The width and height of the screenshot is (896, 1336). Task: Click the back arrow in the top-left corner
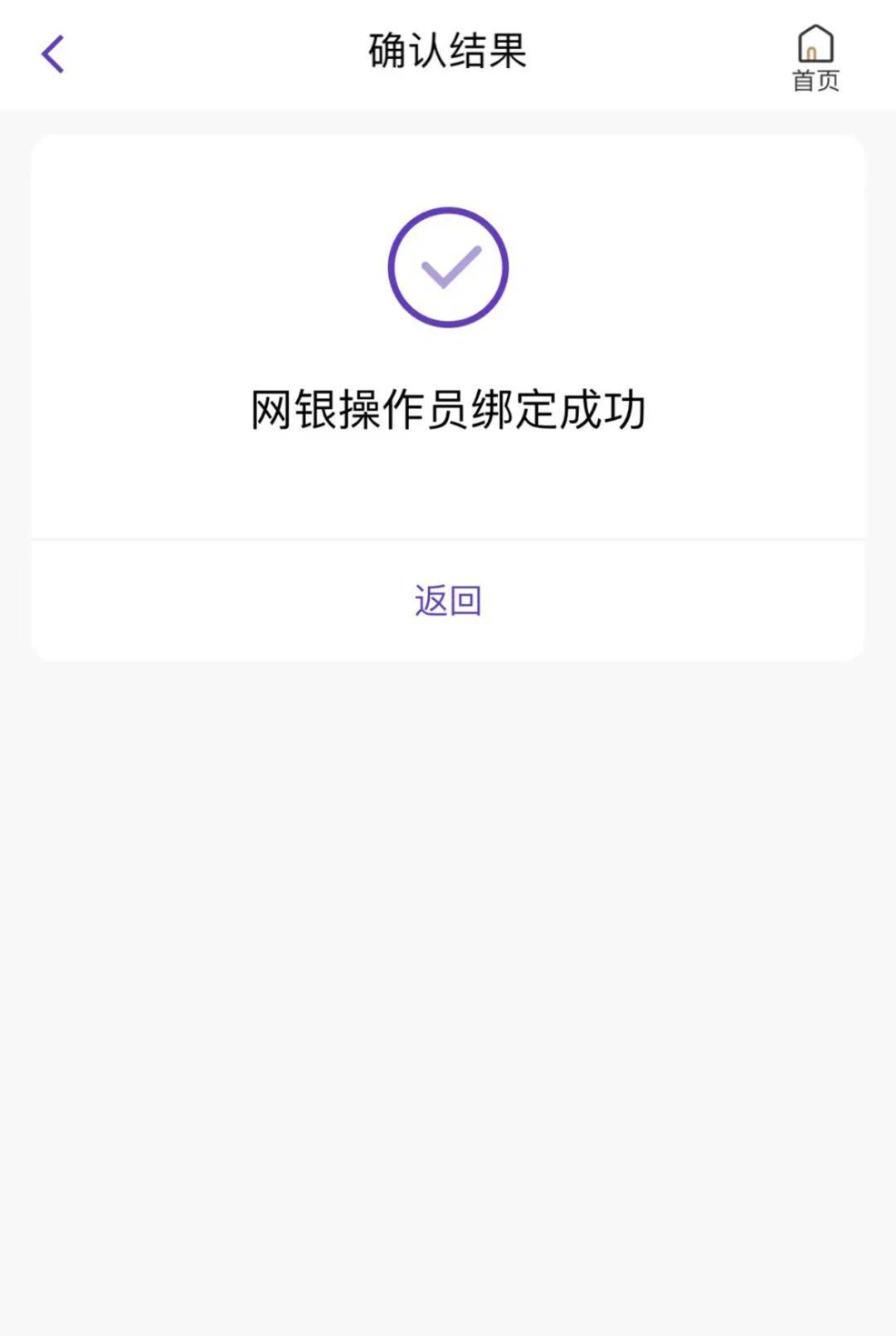click(52, 52)
